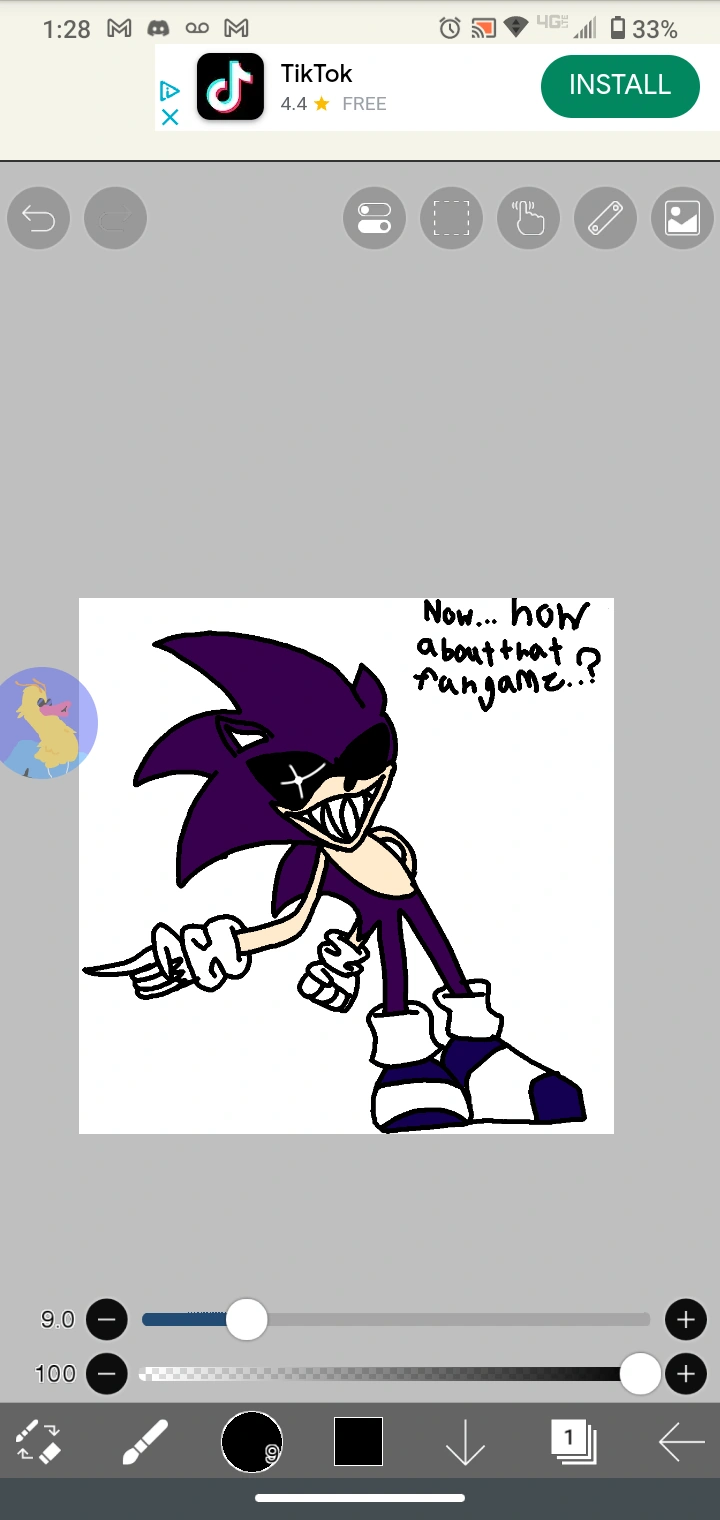Toggle the material switch icon
The width and height of the screenshot is (720, 1520).
[374, 218]
